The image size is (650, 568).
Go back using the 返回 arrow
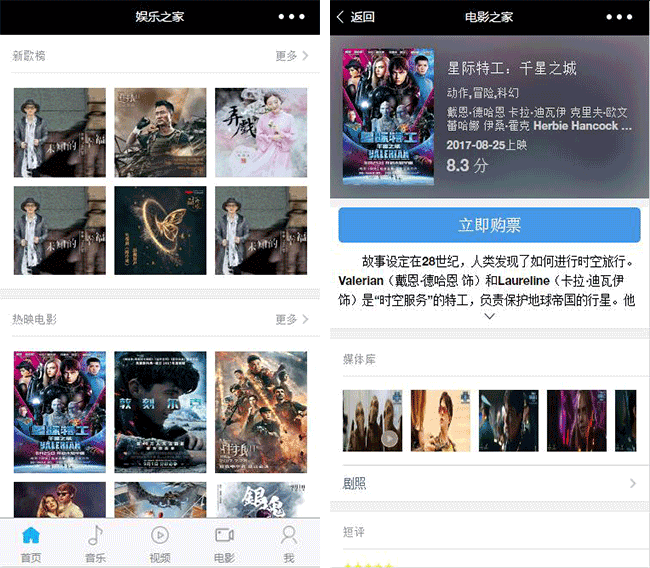pos(356,17)
